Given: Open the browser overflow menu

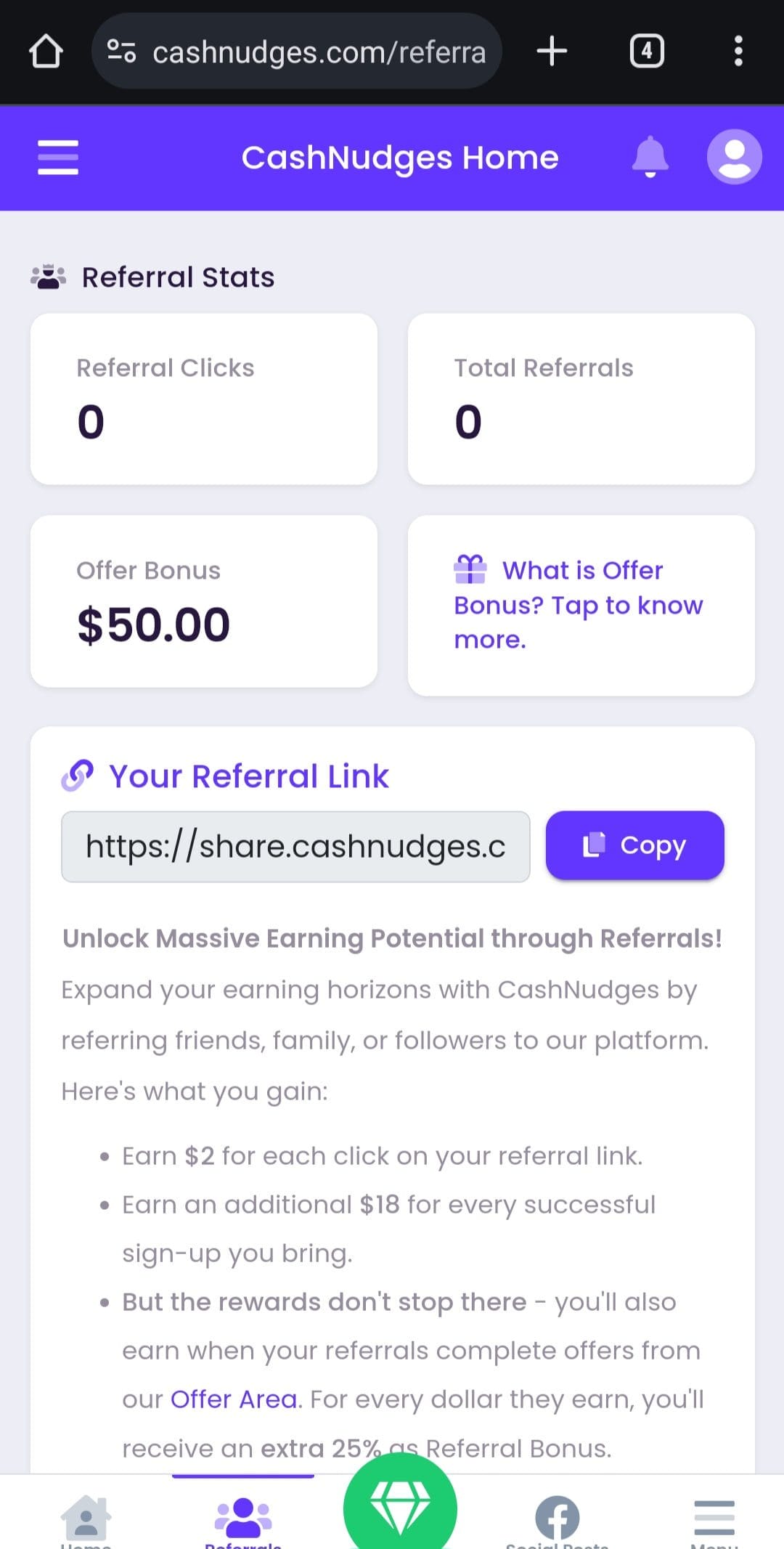Looking at the screenshot, I should tap(738, 52).
